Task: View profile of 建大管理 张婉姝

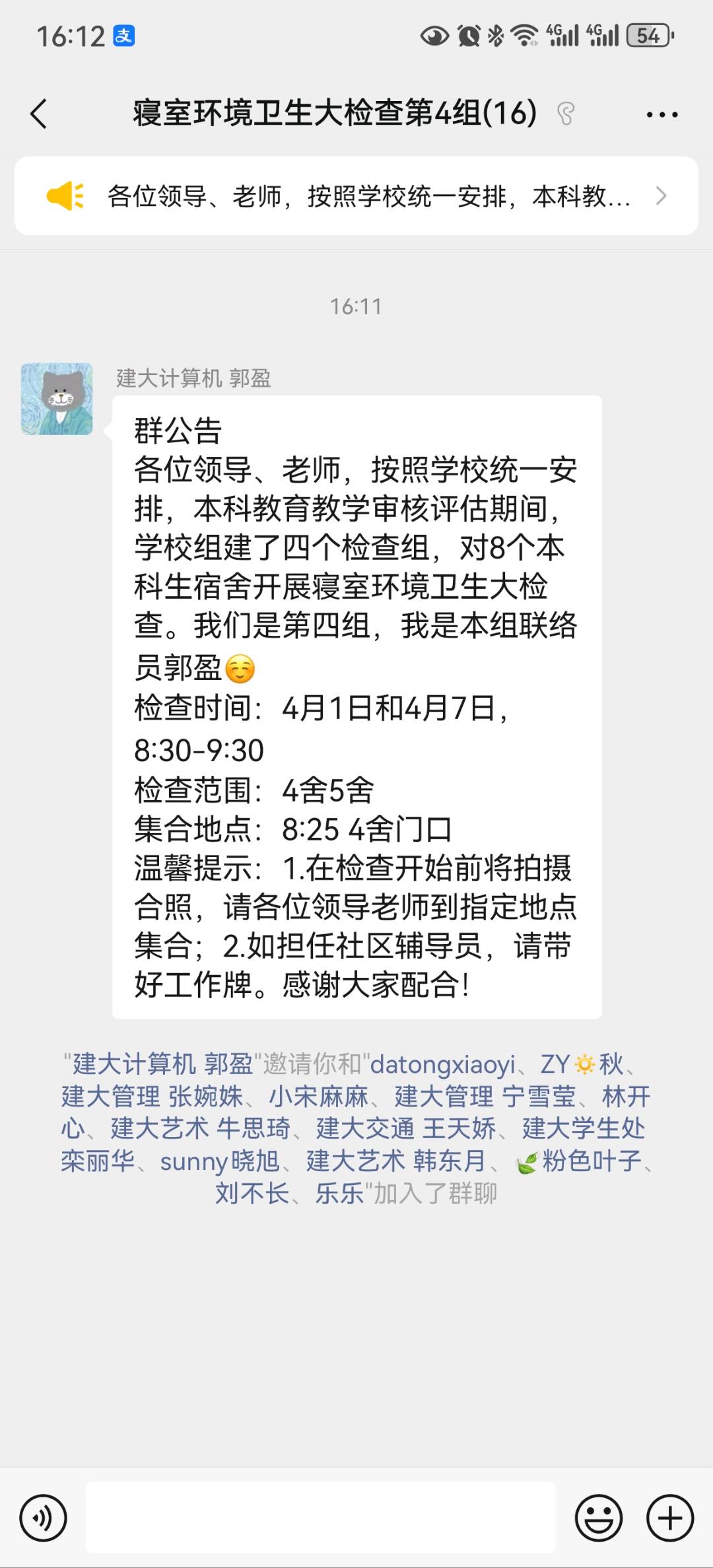Action: [153, 1097]
